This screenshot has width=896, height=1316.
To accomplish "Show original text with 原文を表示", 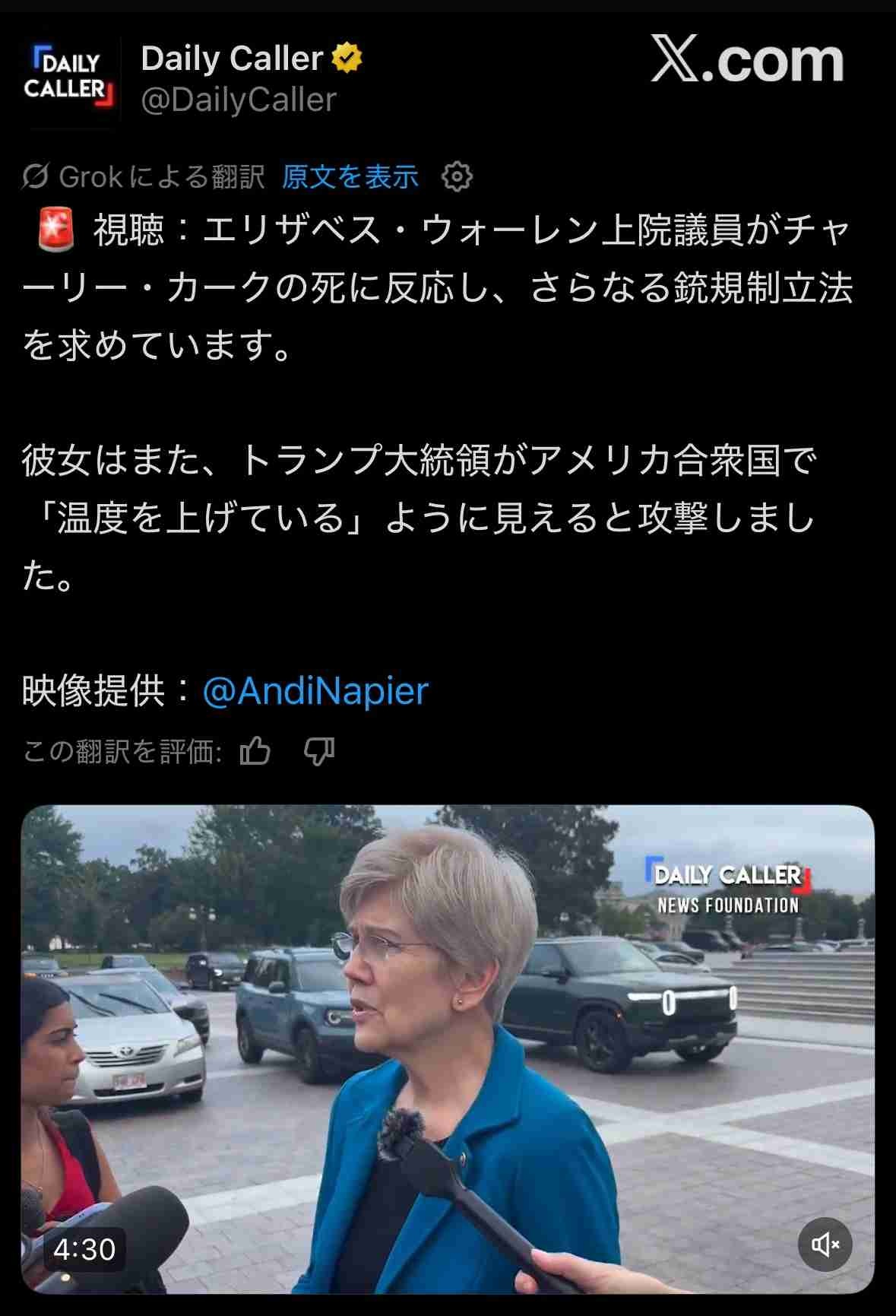I will 350,177.
